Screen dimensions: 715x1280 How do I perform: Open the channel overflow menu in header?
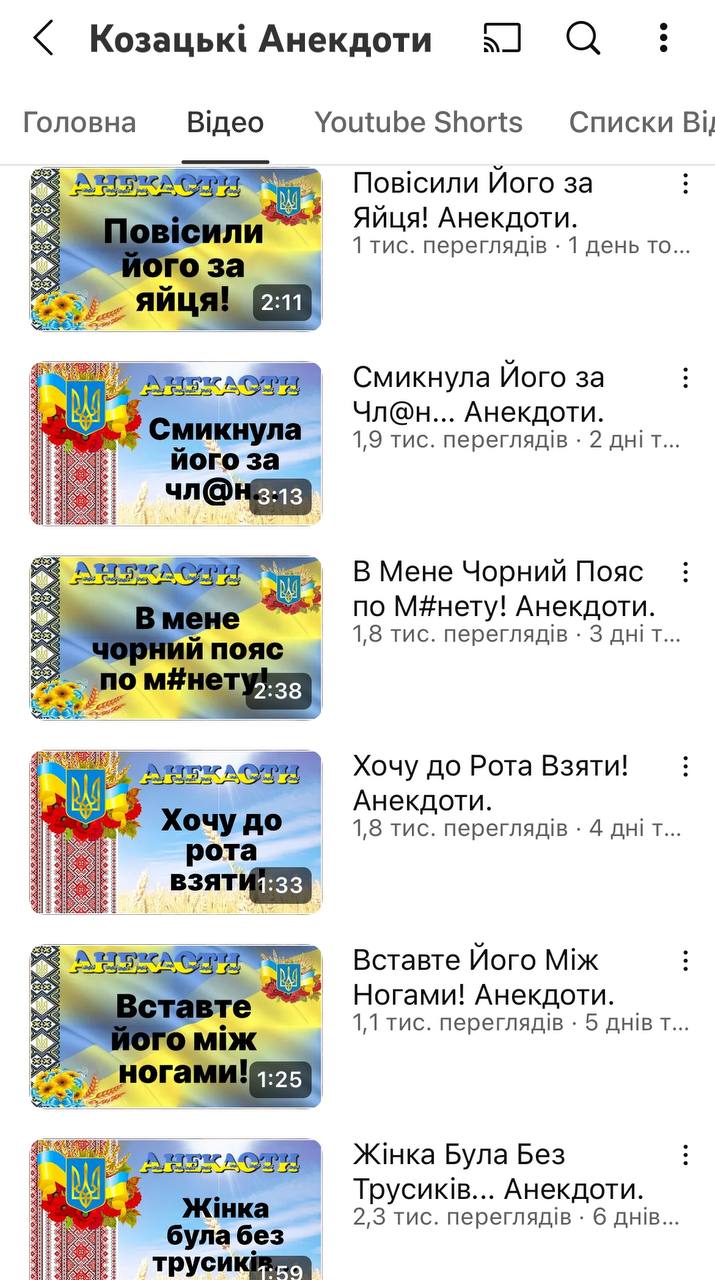tap(663, 39)
